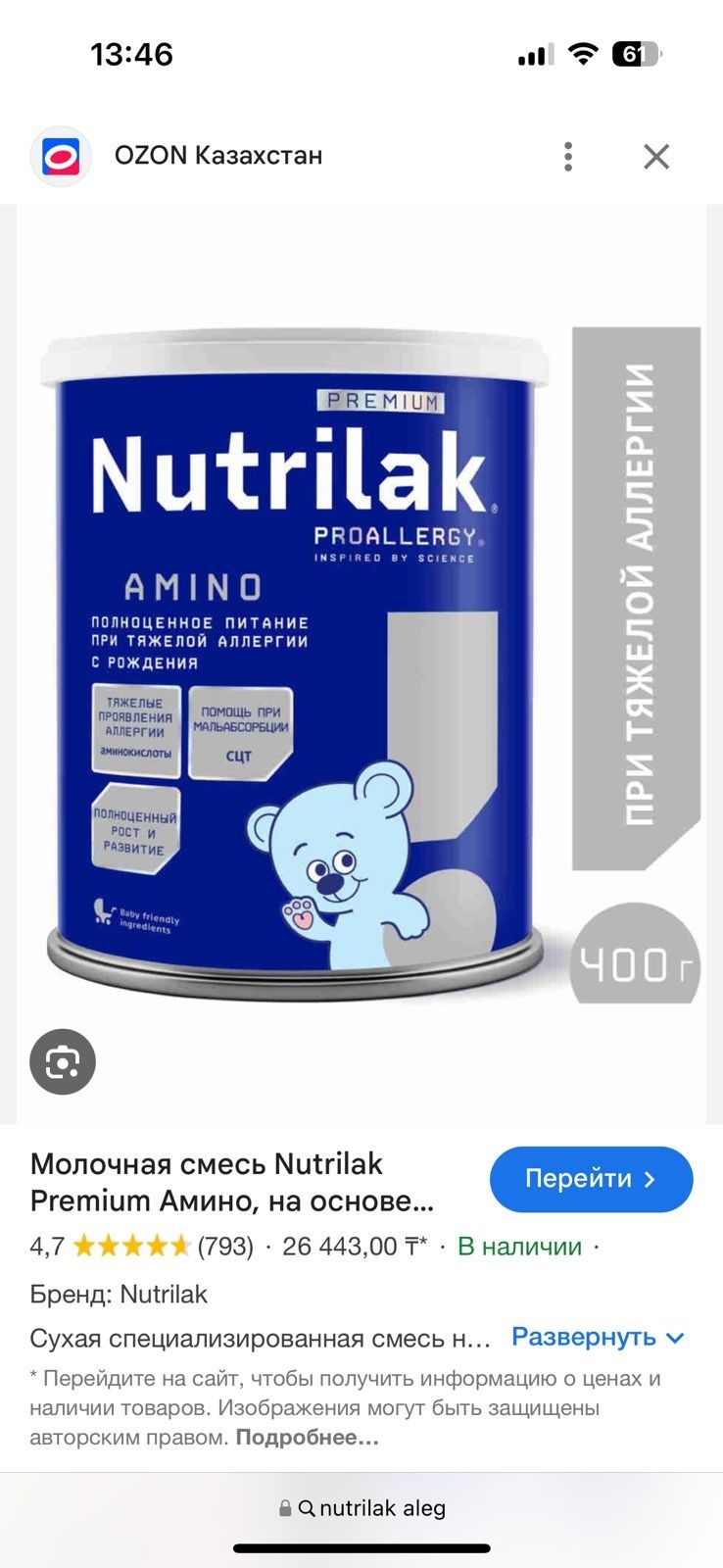Tap the nutrilak aleg address bar
This screenshot has height=1568, width=723.
tap(361, 1508)
